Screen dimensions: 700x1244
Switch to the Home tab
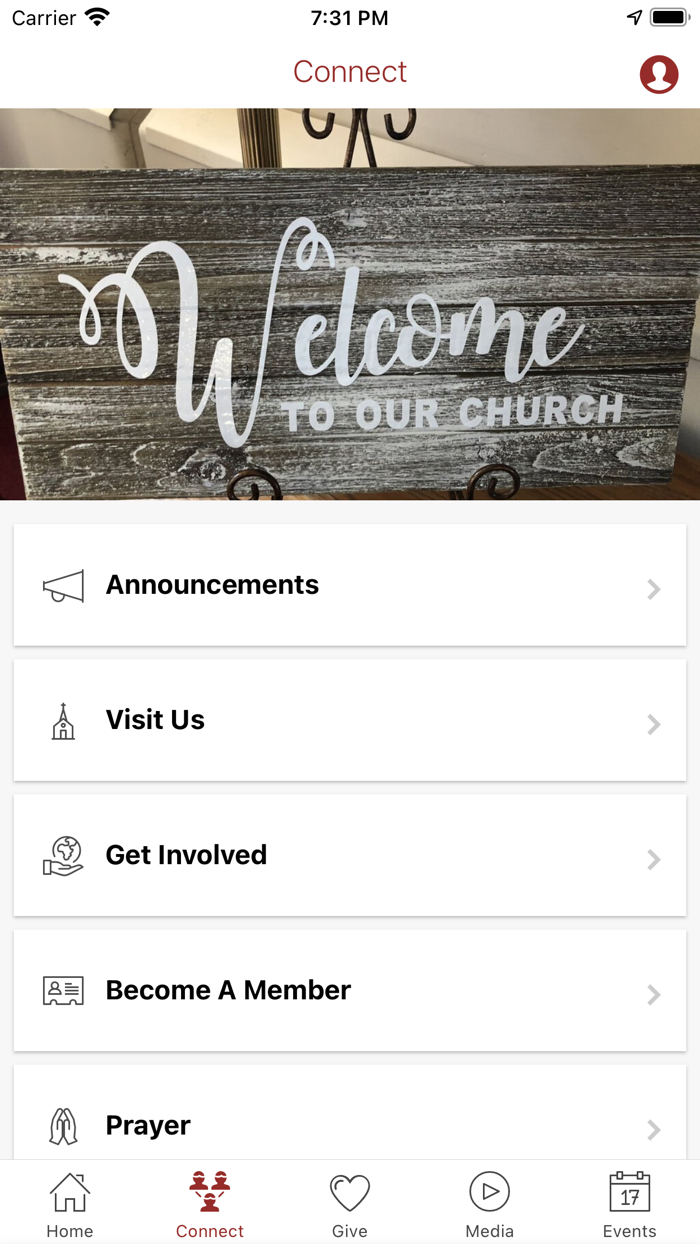tap(70, 1204)
